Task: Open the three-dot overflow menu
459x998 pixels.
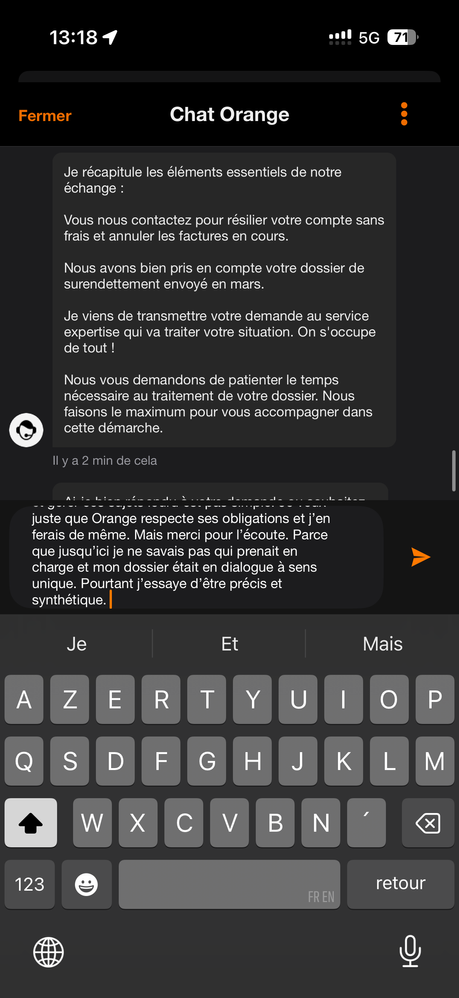Action: coord(404,114)
